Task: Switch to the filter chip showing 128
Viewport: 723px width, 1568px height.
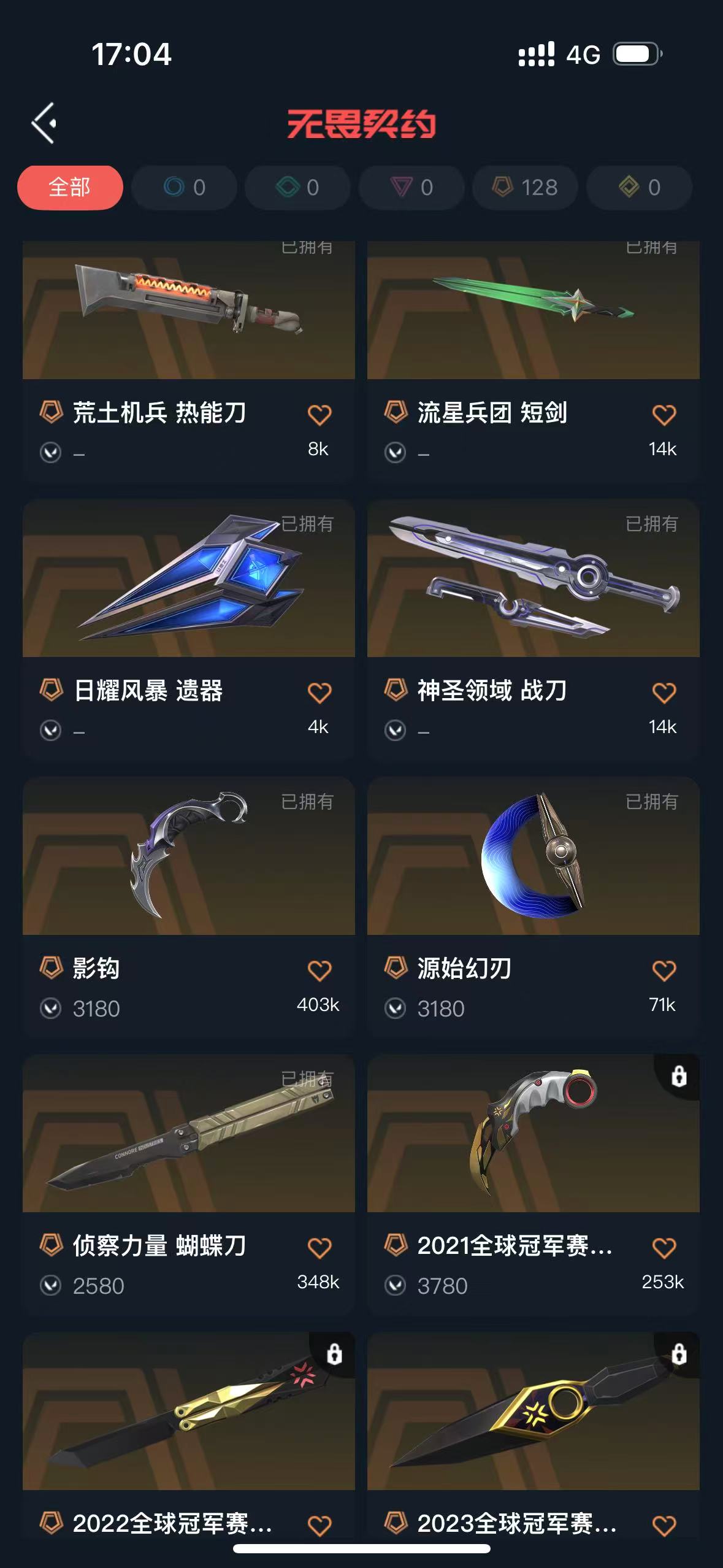Action: point(525,187)
